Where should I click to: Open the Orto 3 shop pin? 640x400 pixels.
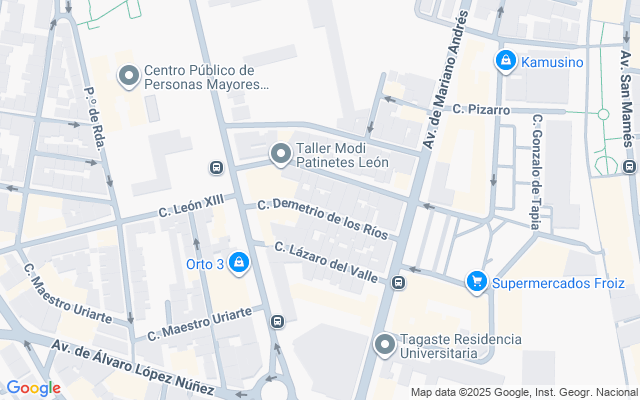coord(239,264)
